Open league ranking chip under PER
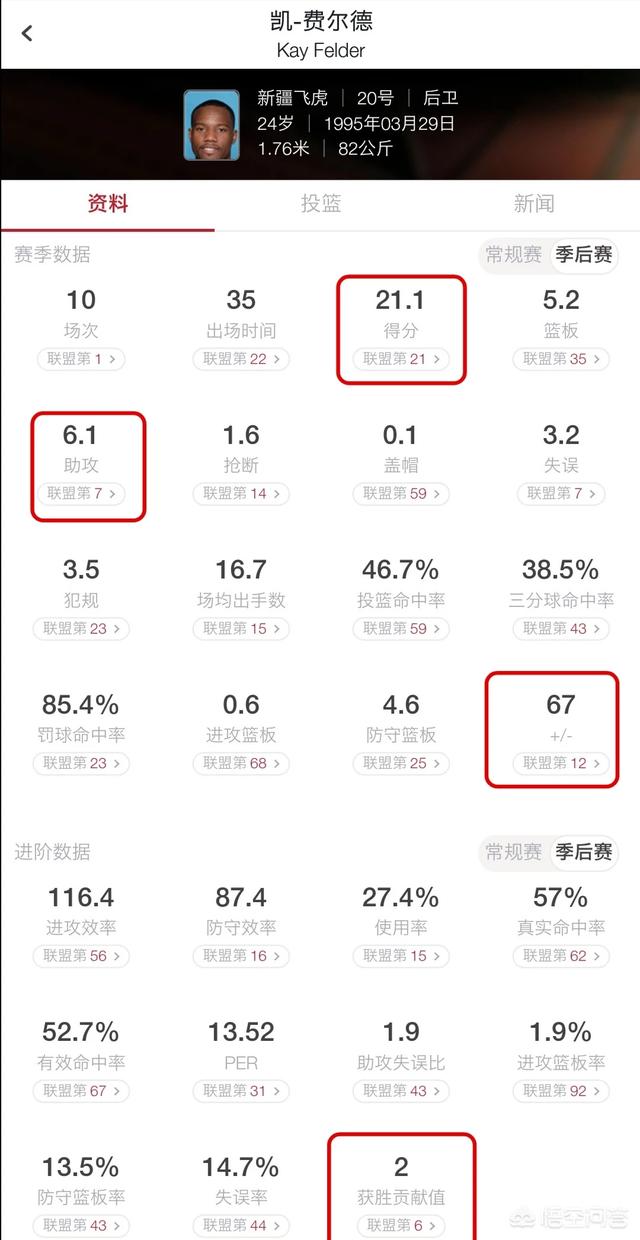 point(241,1090)
